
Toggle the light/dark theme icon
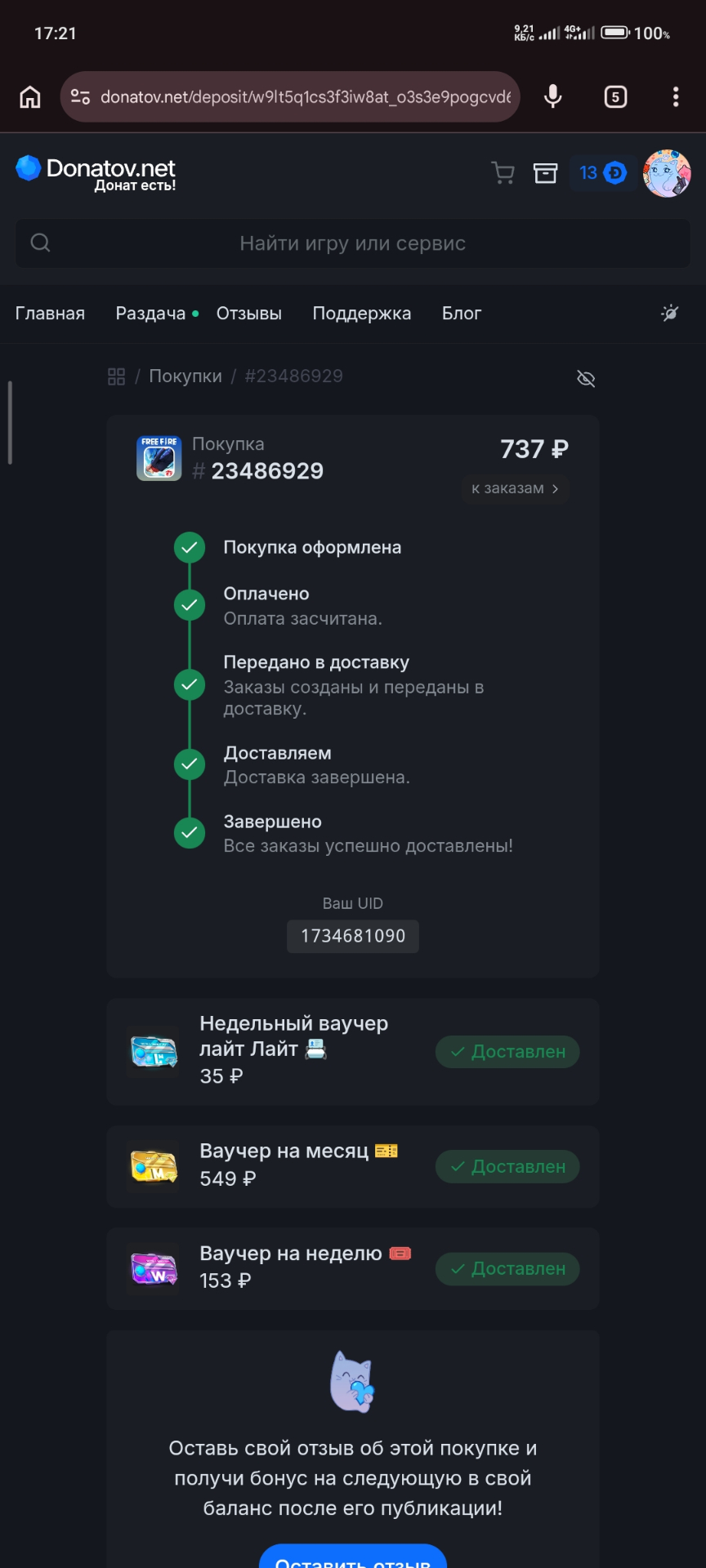[670, 314]
